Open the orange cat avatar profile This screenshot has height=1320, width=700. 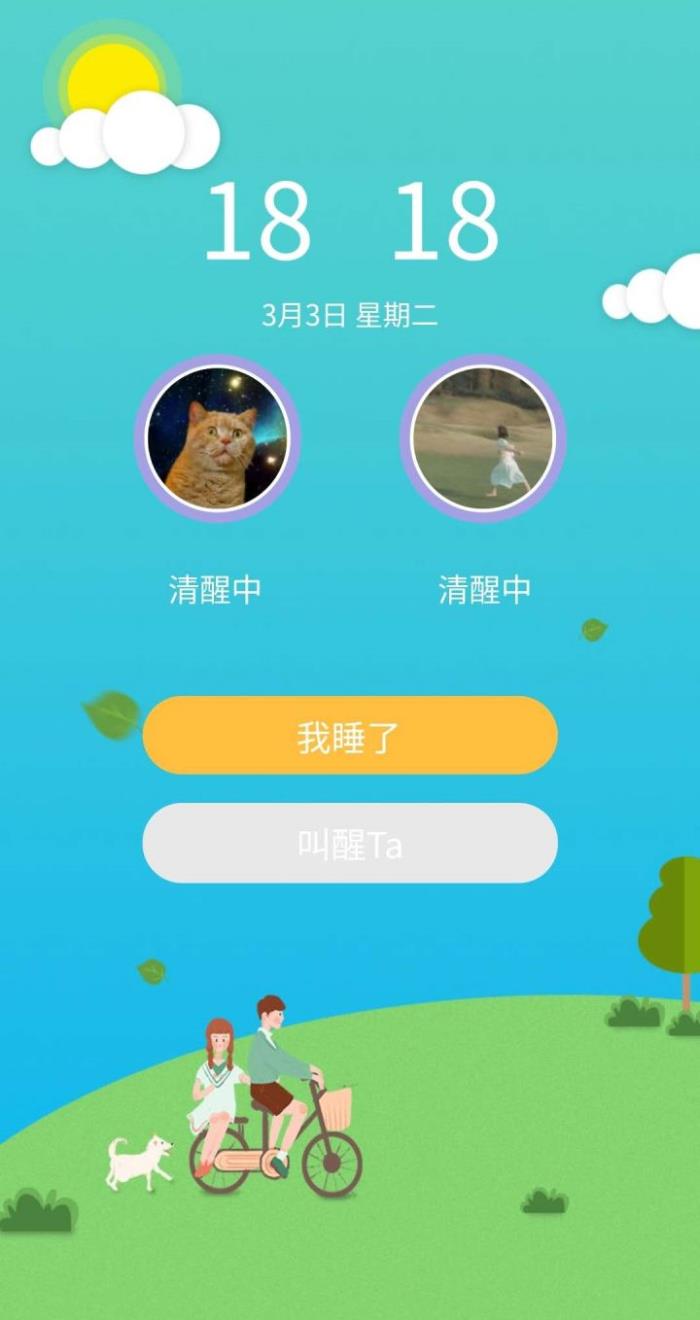click(x=217, y=438)
